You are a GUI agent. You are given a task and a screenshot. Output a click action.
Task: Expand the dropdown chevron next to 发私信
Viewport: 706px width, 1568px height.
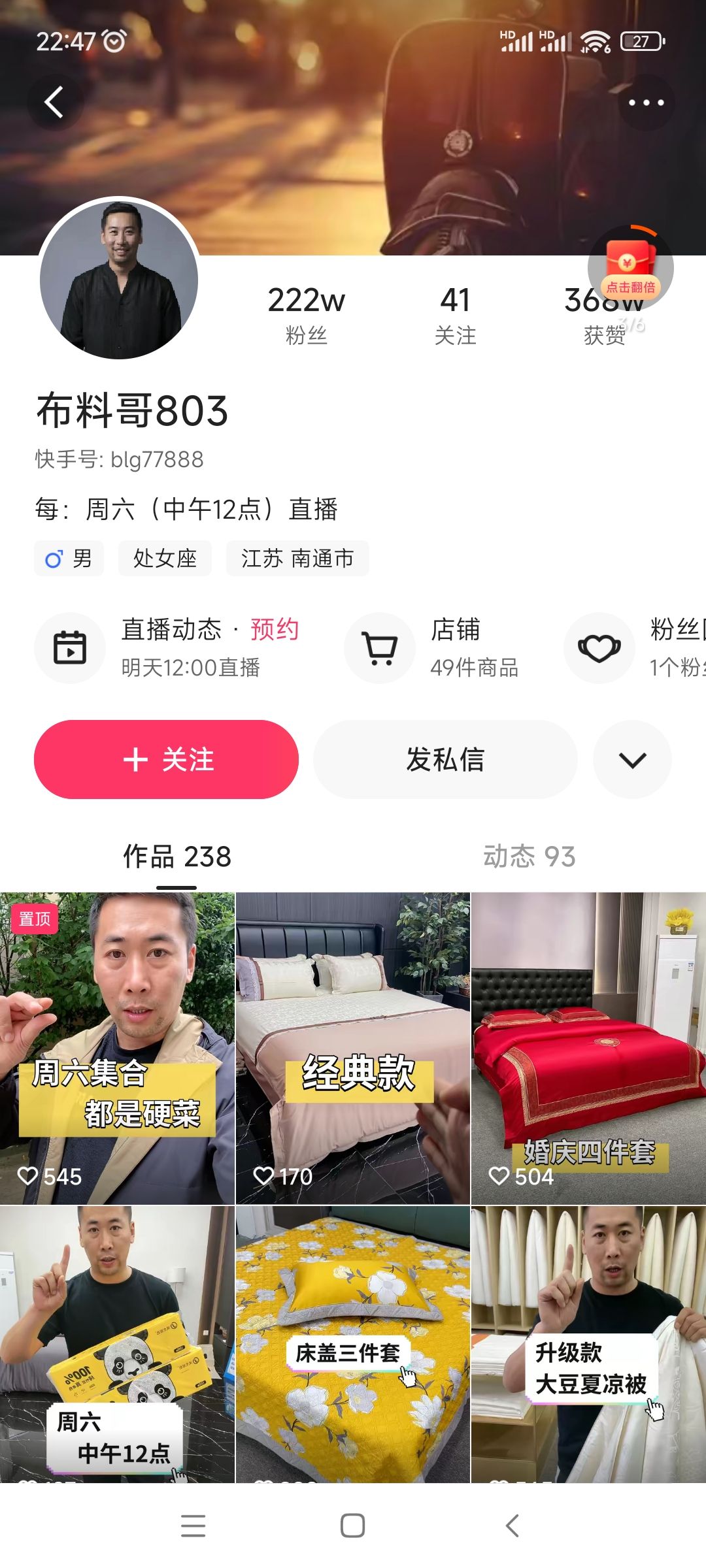632,759
